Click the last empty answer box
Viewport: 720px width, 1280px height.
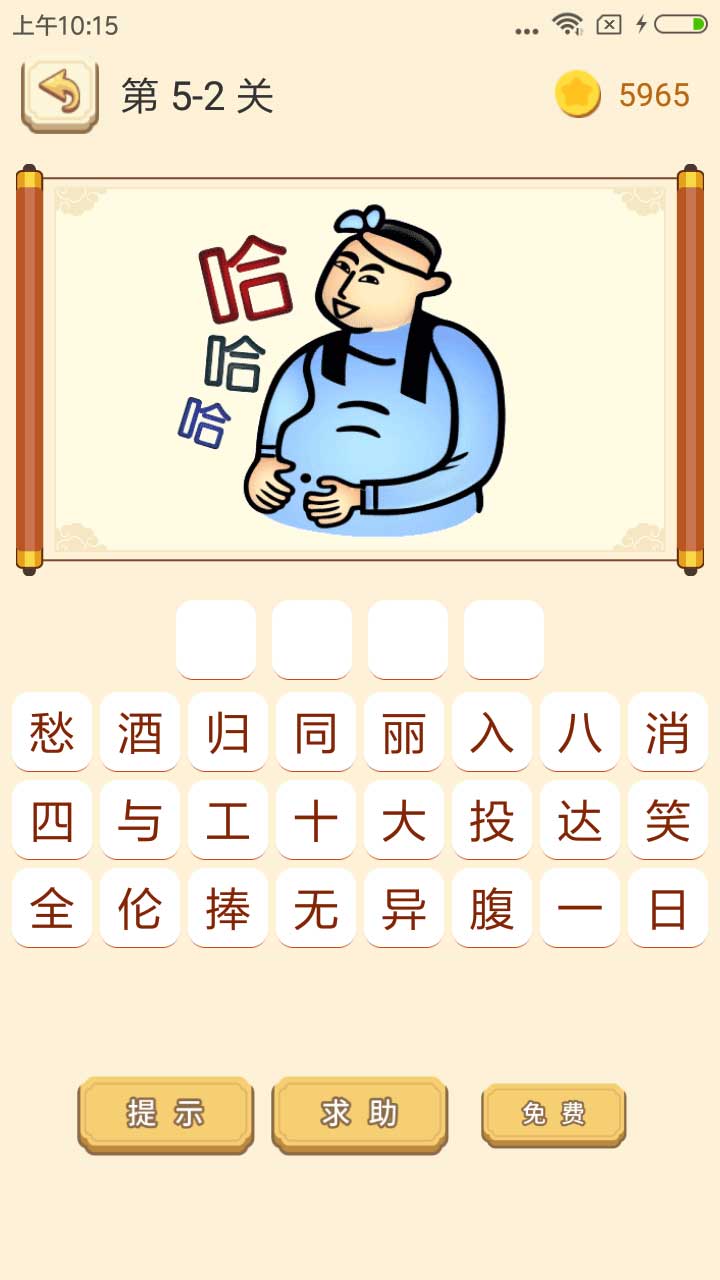[504, 639]
